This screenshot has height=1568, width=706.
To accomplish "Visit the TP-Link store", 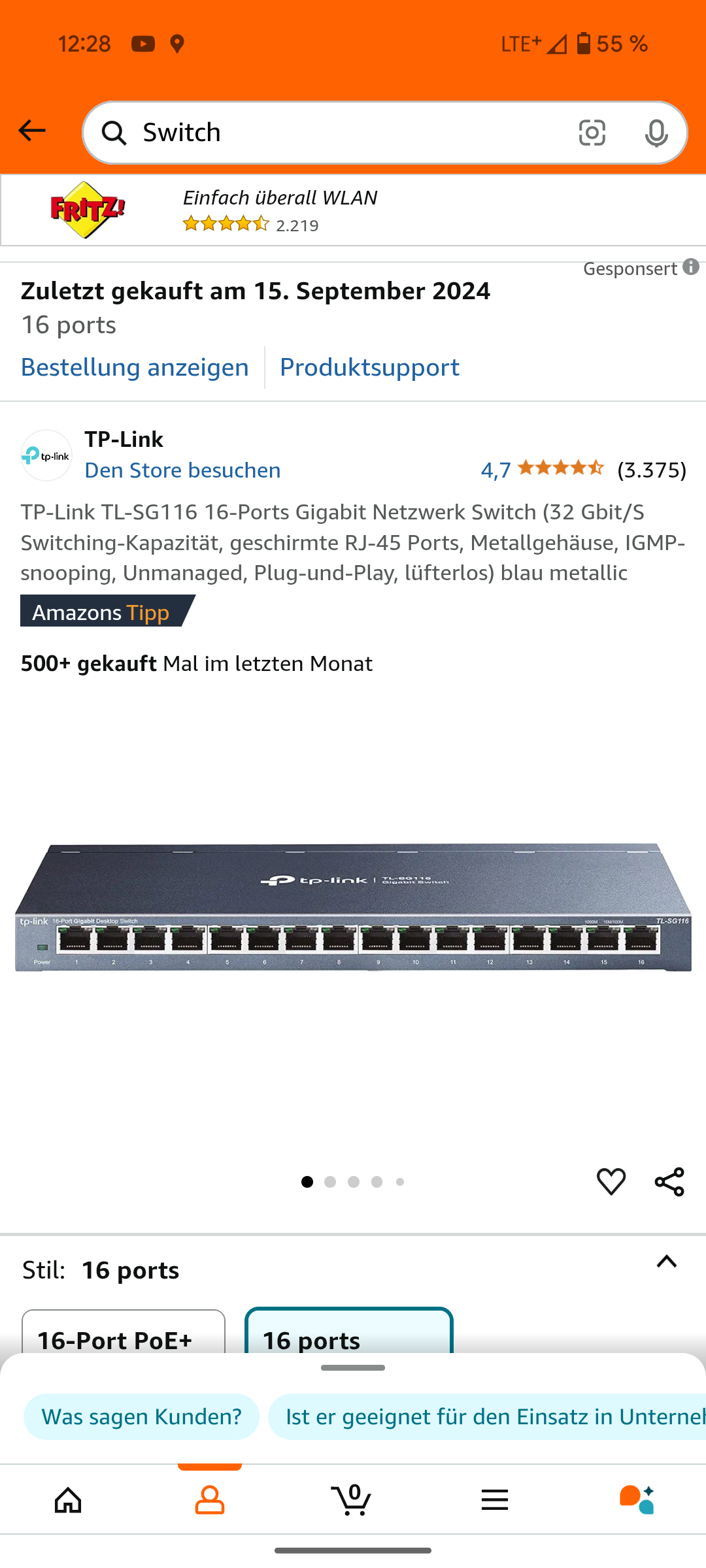I will pyautogui.click(x=182, y=470).
